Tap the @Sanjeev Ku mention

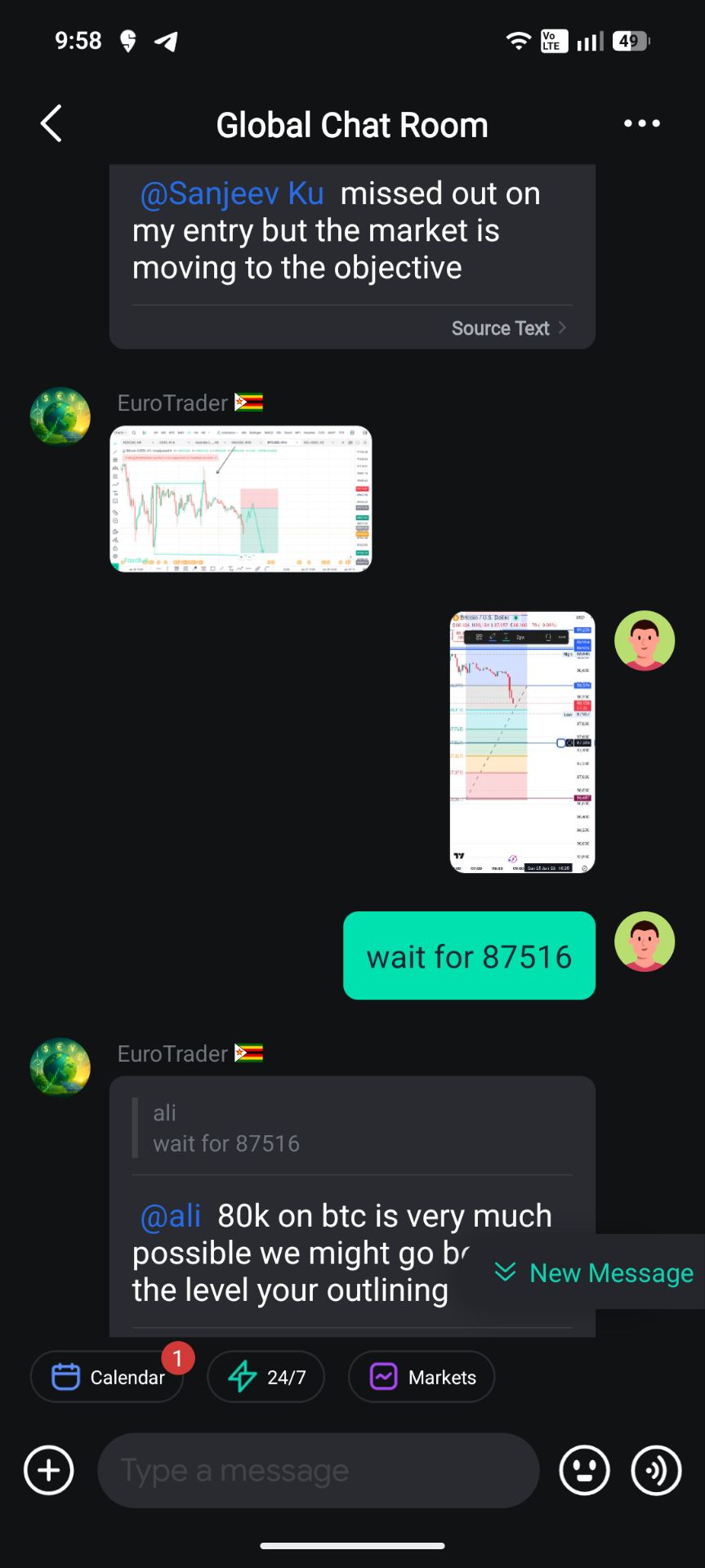232,194
